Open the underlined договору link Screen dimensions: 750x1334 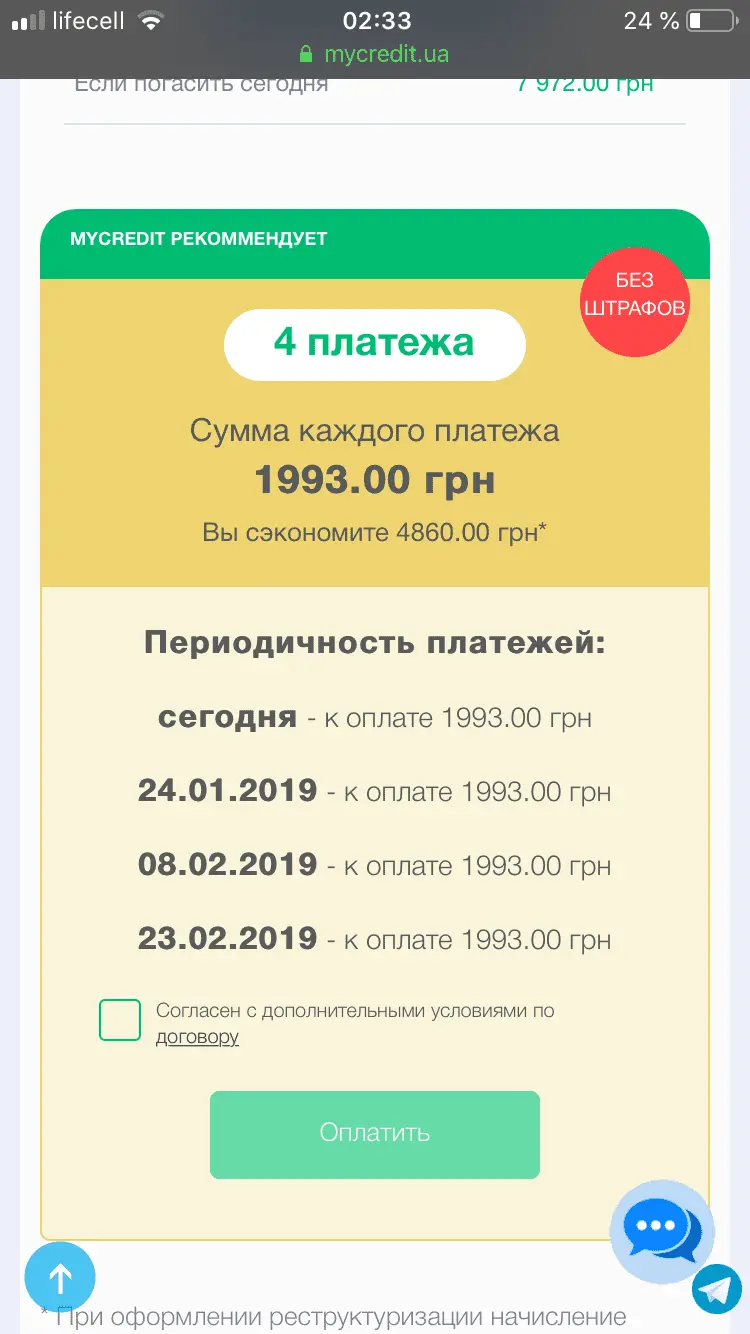(x=197, y=1037)
